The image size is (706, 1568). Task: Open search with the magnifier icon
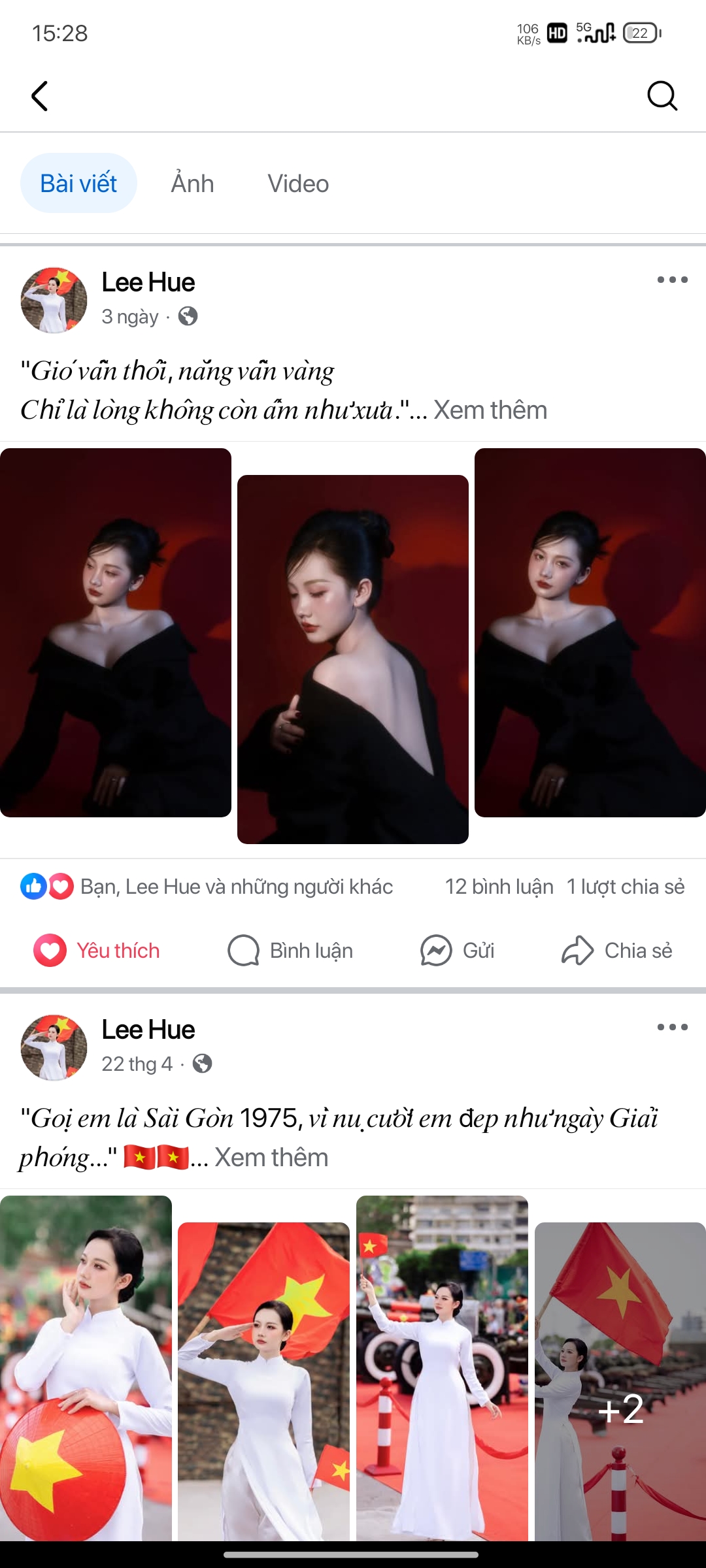point(662,96)
